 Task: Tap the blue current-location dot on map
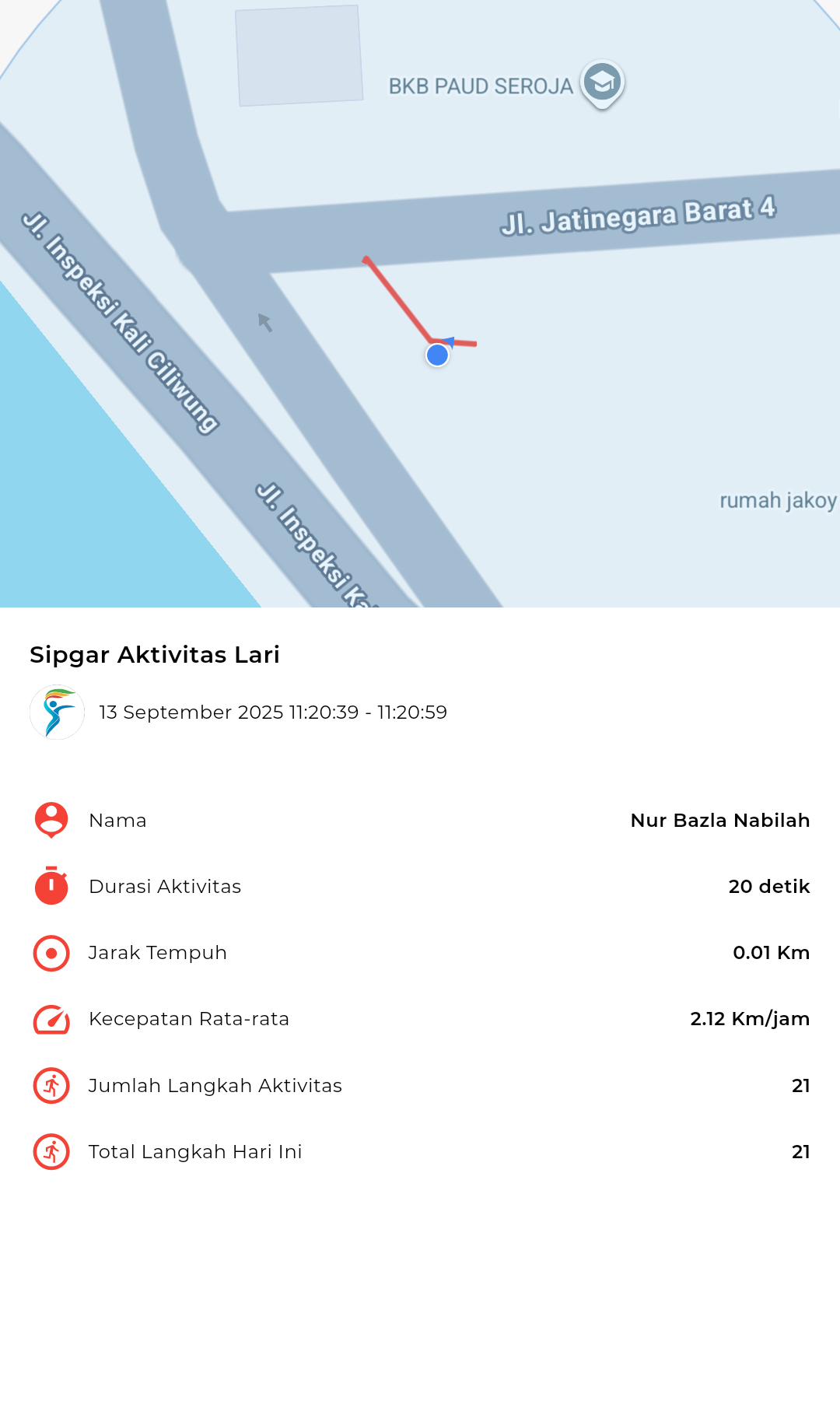pyautogui.click(x=438, y=355)
